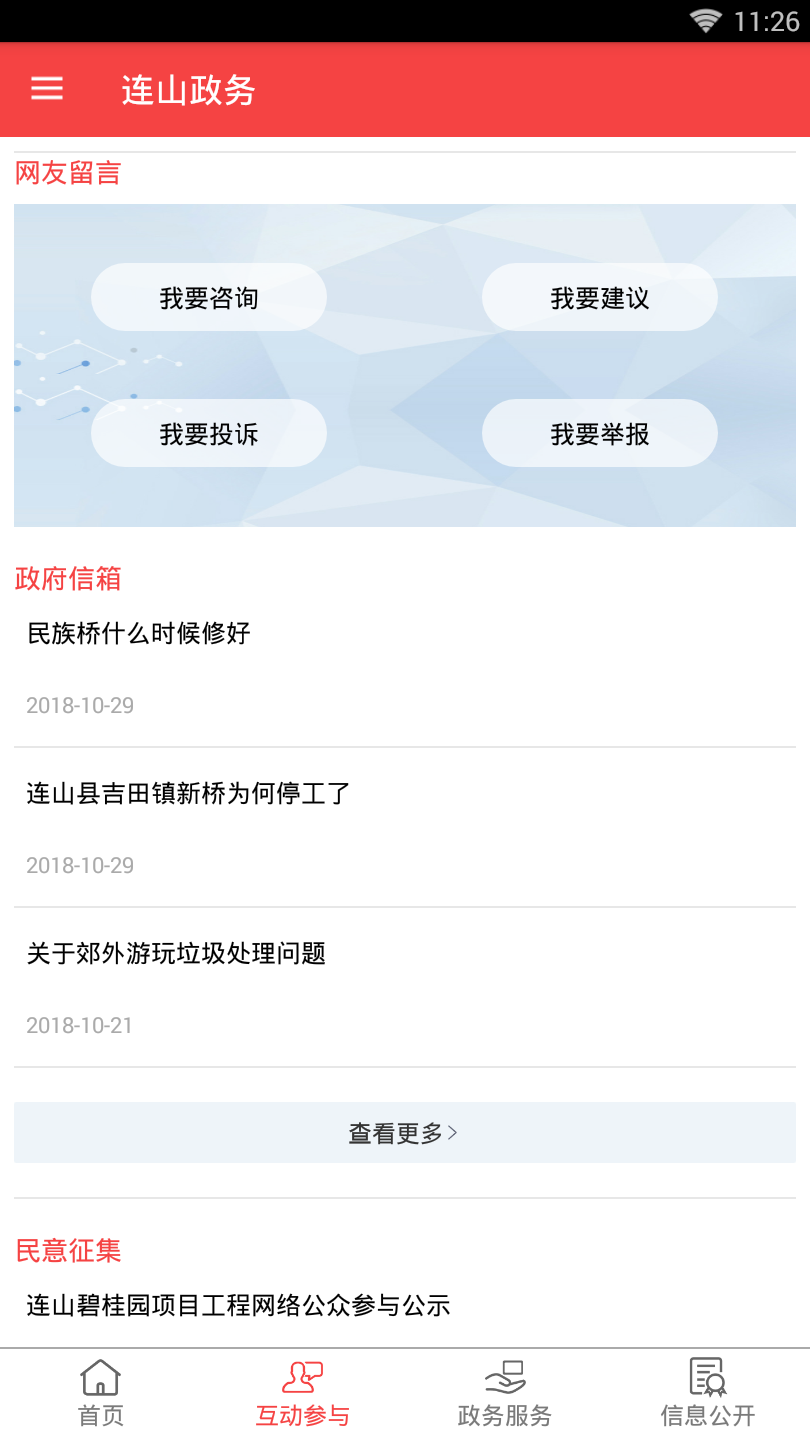The image size is (810, 1440).
Task: Select the 我要建议 button
Action: (600, 298)
